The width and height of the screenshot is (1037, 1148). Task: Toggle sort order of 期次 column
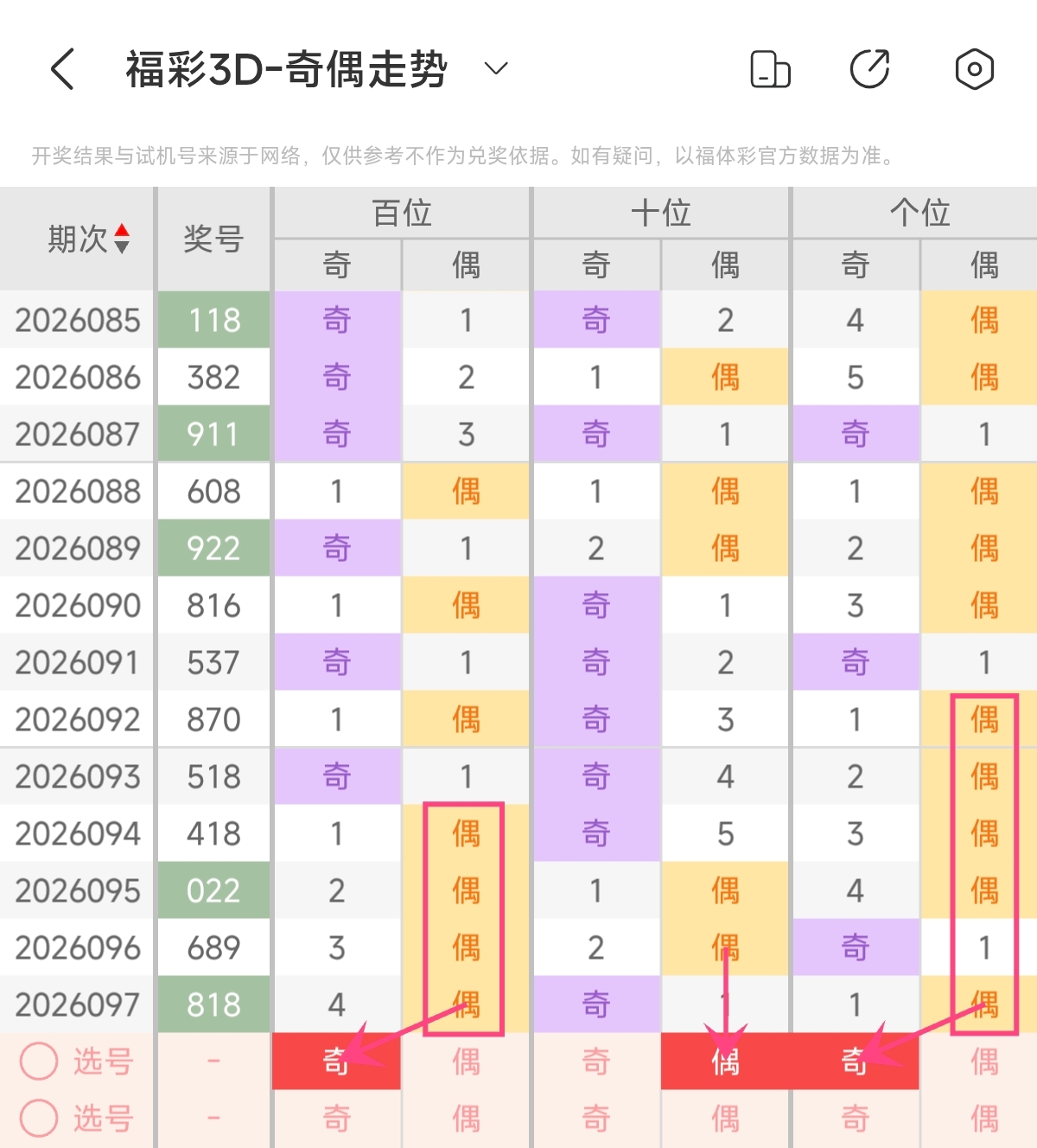pos(122,239)
